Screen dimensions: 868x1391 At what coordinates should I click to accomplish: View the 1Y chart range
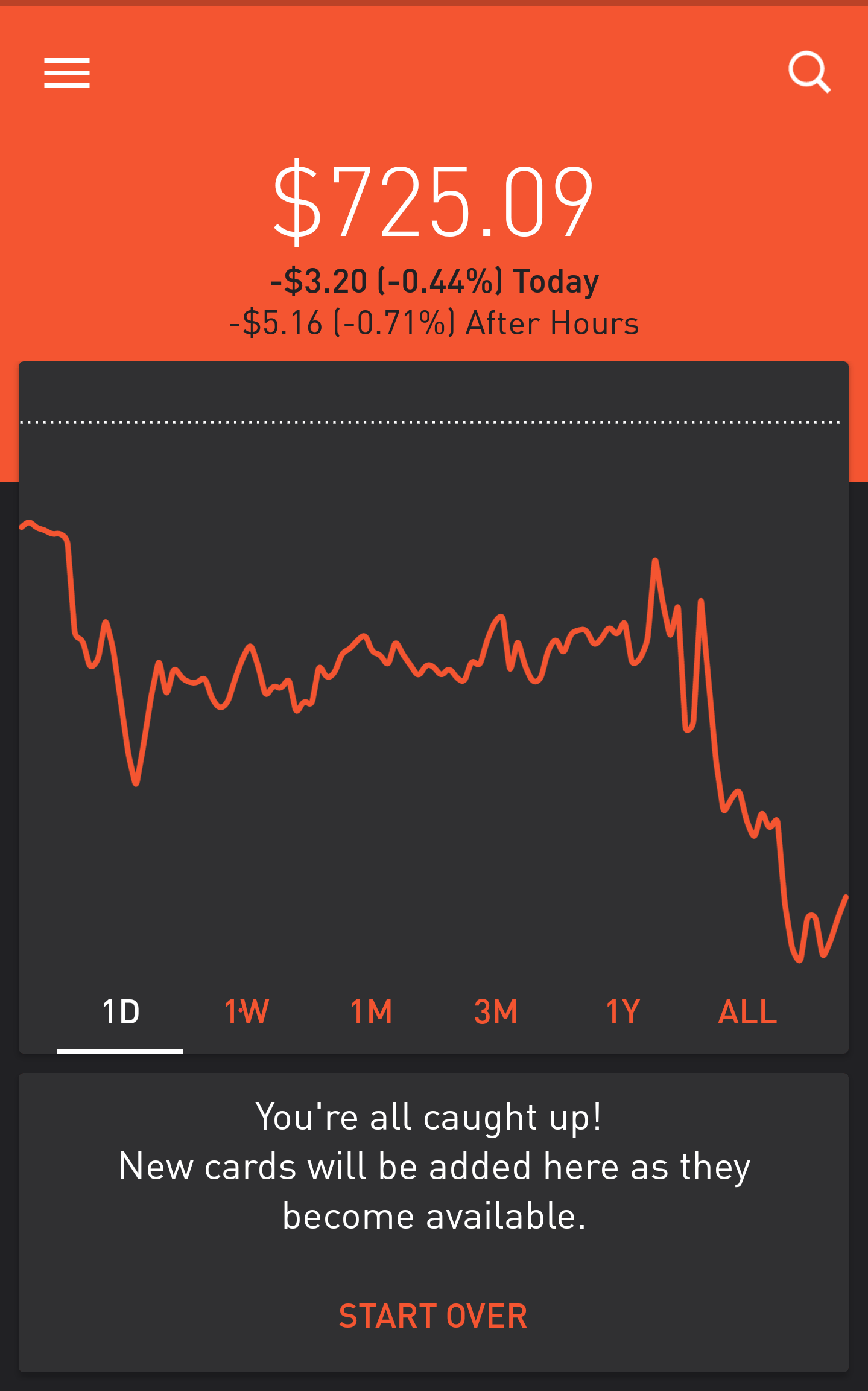pos(622,1012)
